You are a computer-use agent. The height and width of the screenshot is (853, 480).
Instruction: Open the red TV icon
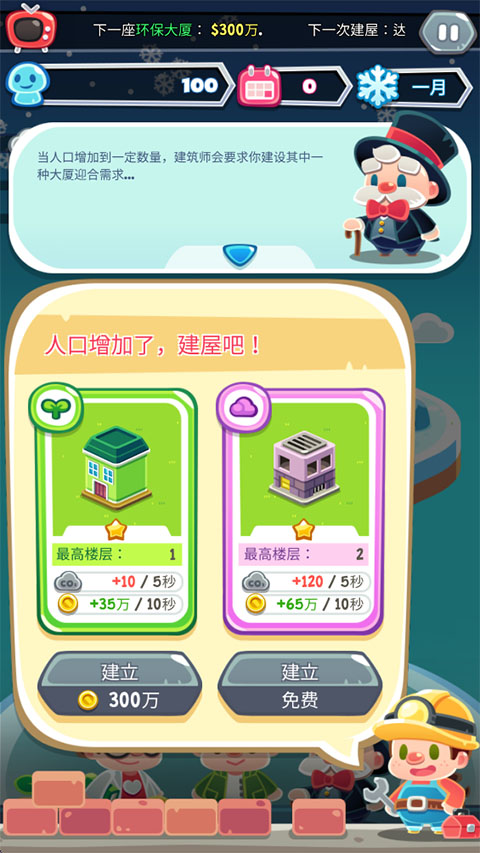click(x=30, y=27)
